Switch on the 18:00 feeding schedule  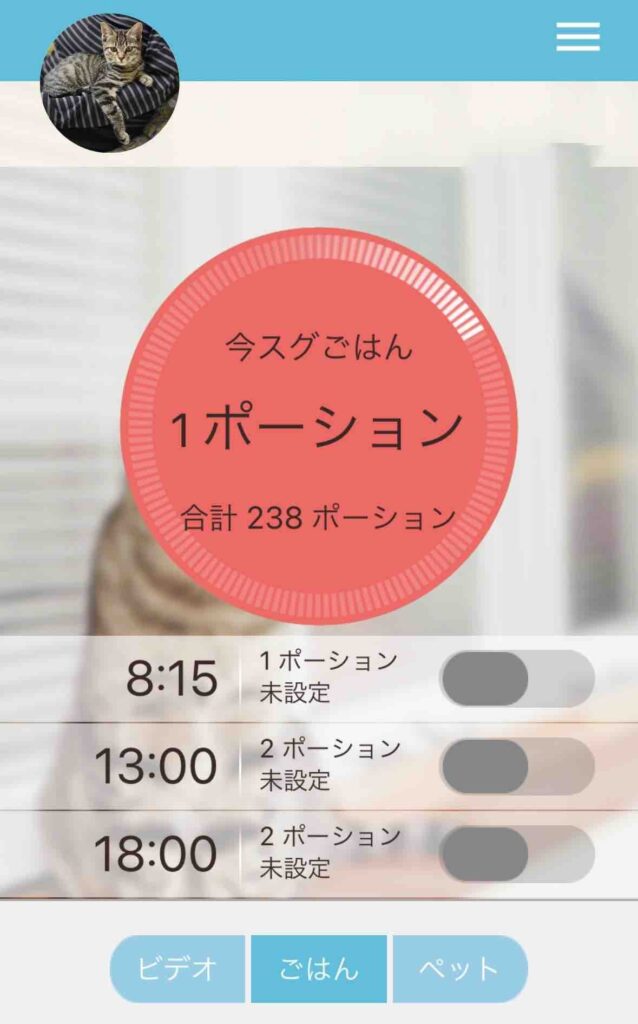click(517, 854)
